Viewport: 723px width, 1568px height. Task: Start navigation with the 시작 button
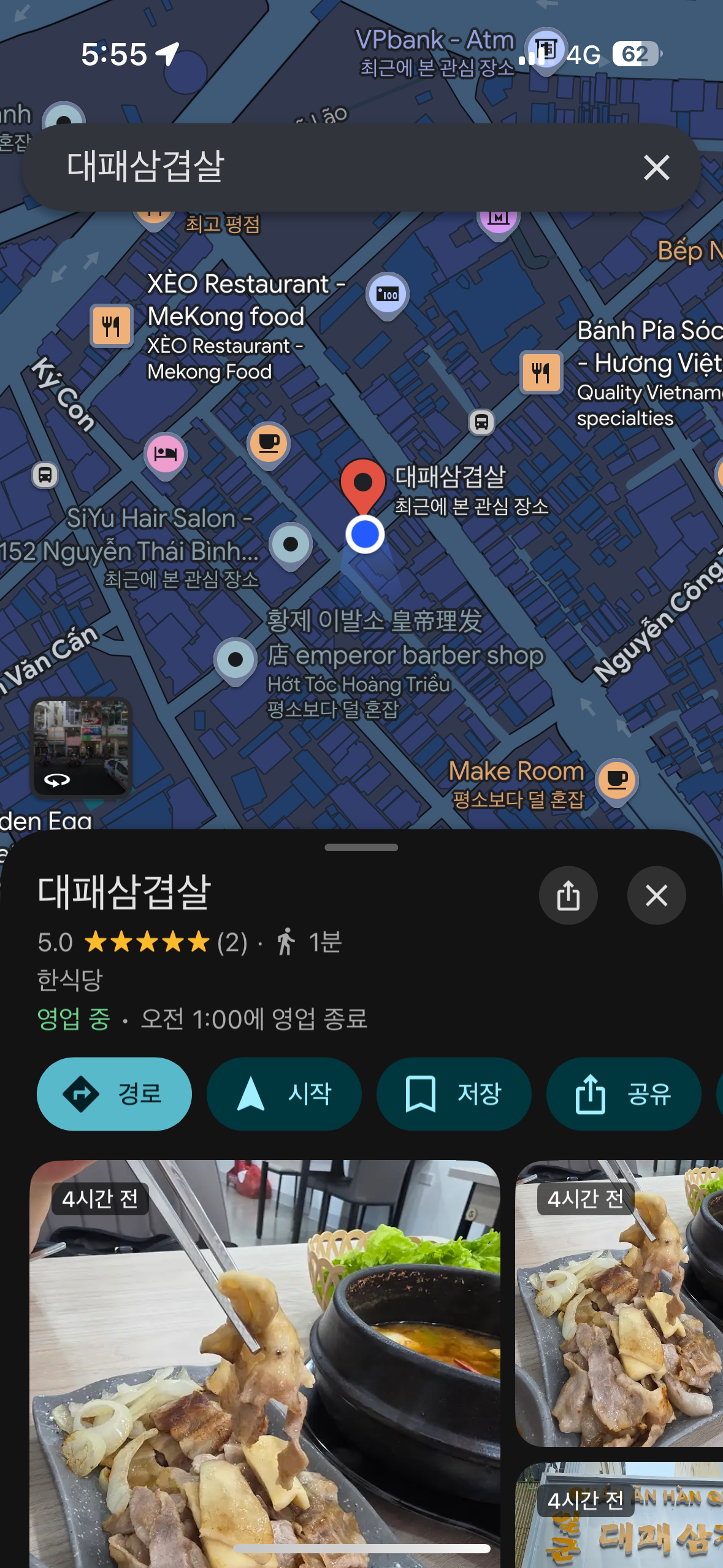tap(284, 1093)
